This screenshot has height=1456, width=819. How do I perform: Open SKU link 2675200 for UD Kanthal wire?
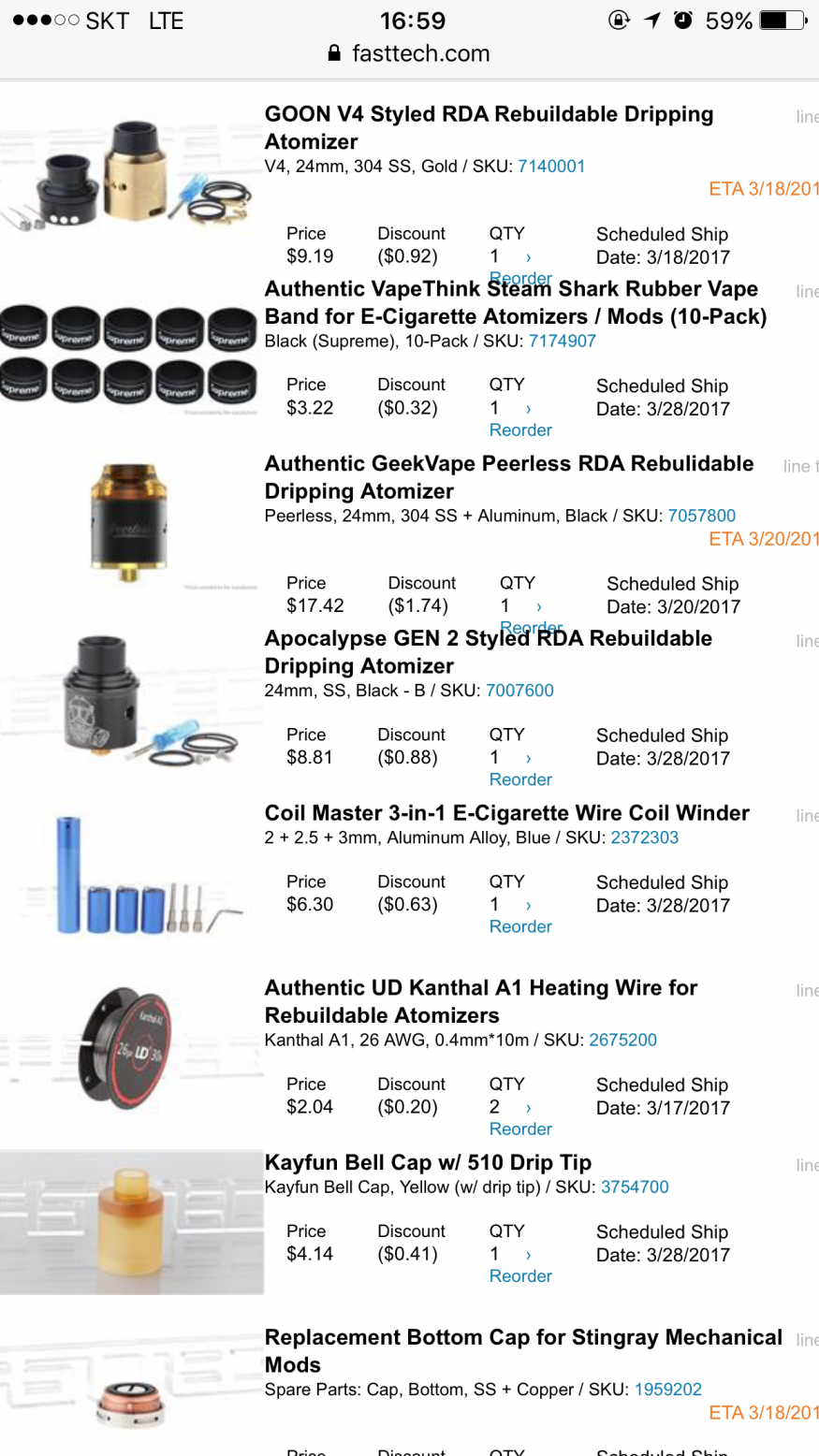pyautogui.click(x=622, y=1040)
